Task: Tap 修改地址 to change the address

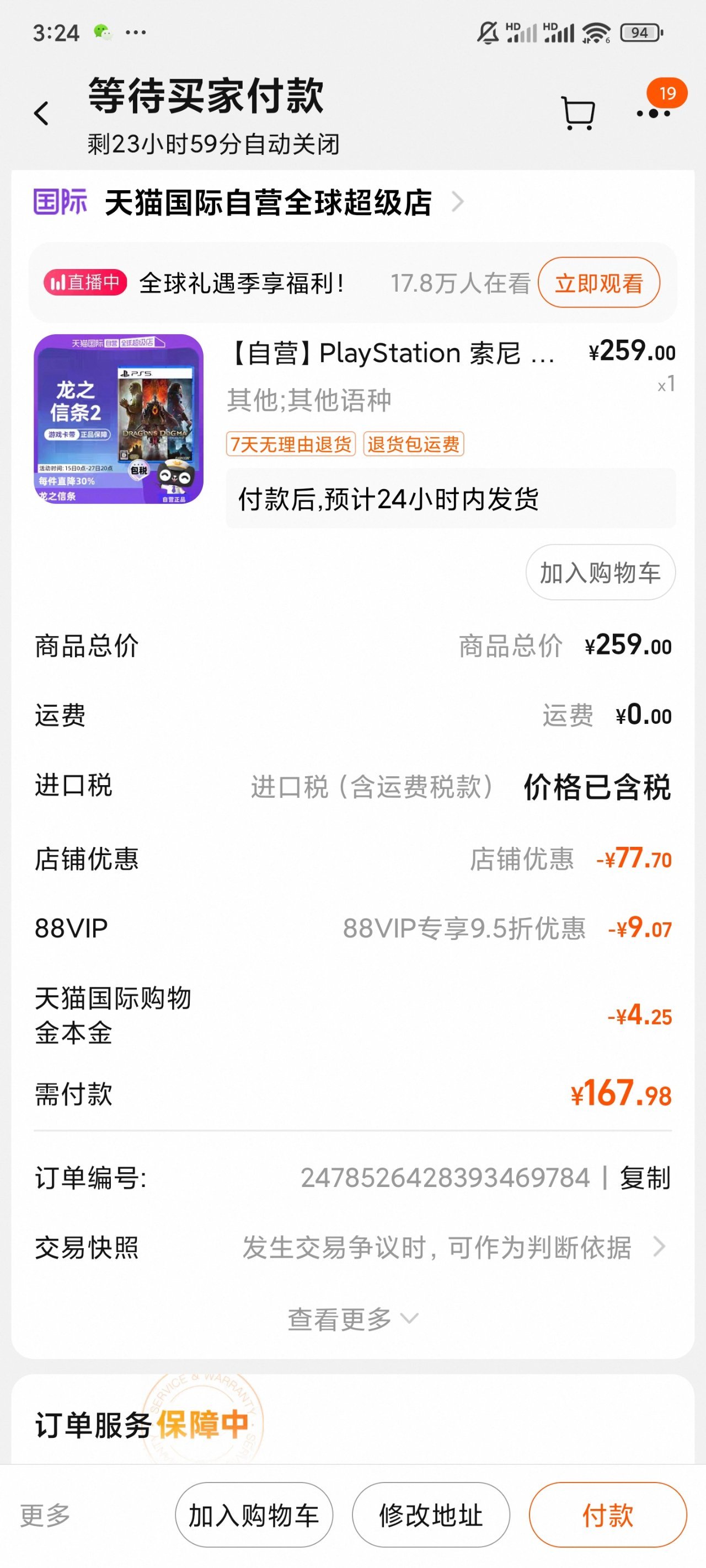Action: pyautogui.click(x=431, y=1515)
